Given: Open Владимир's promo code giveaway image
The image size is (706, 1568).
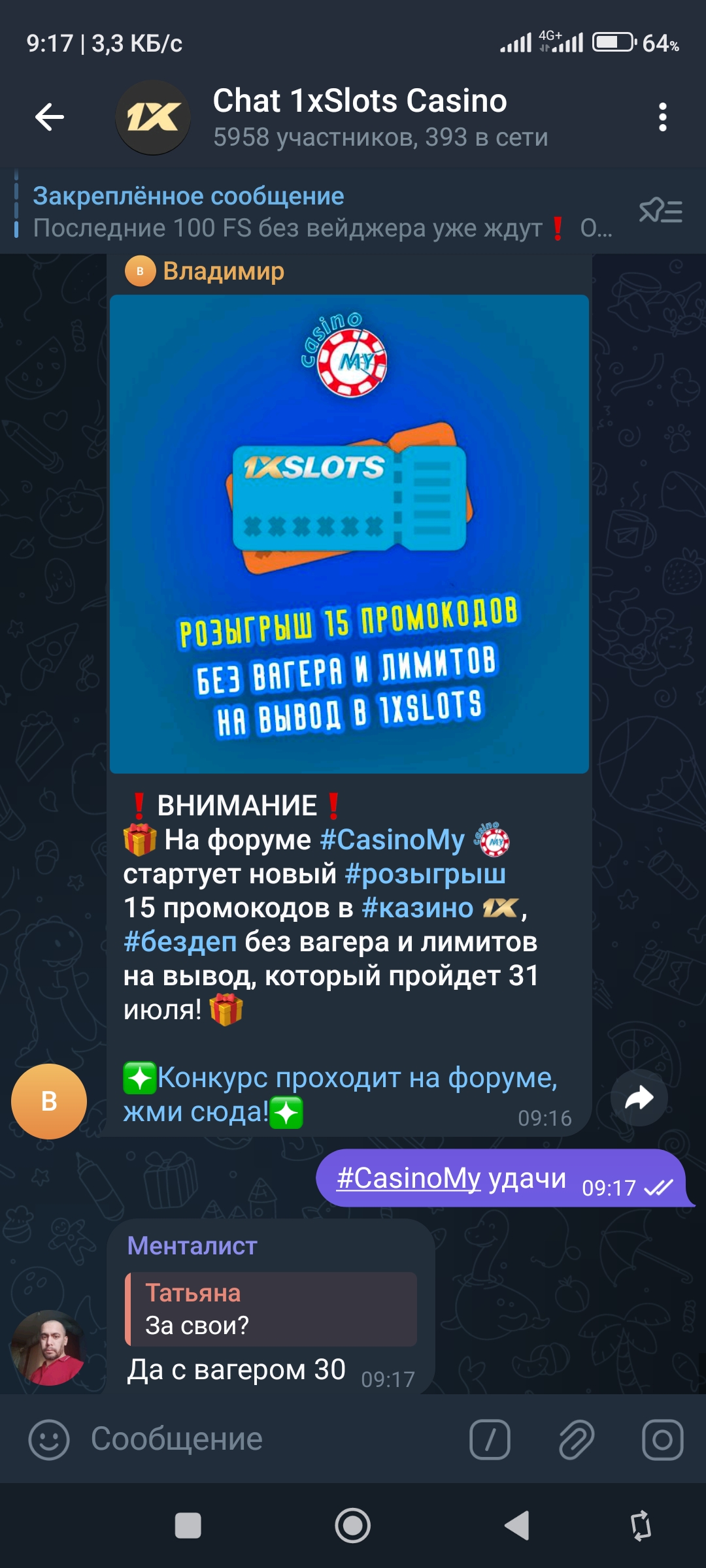Looking at the screenshot, I should point(349,534).
